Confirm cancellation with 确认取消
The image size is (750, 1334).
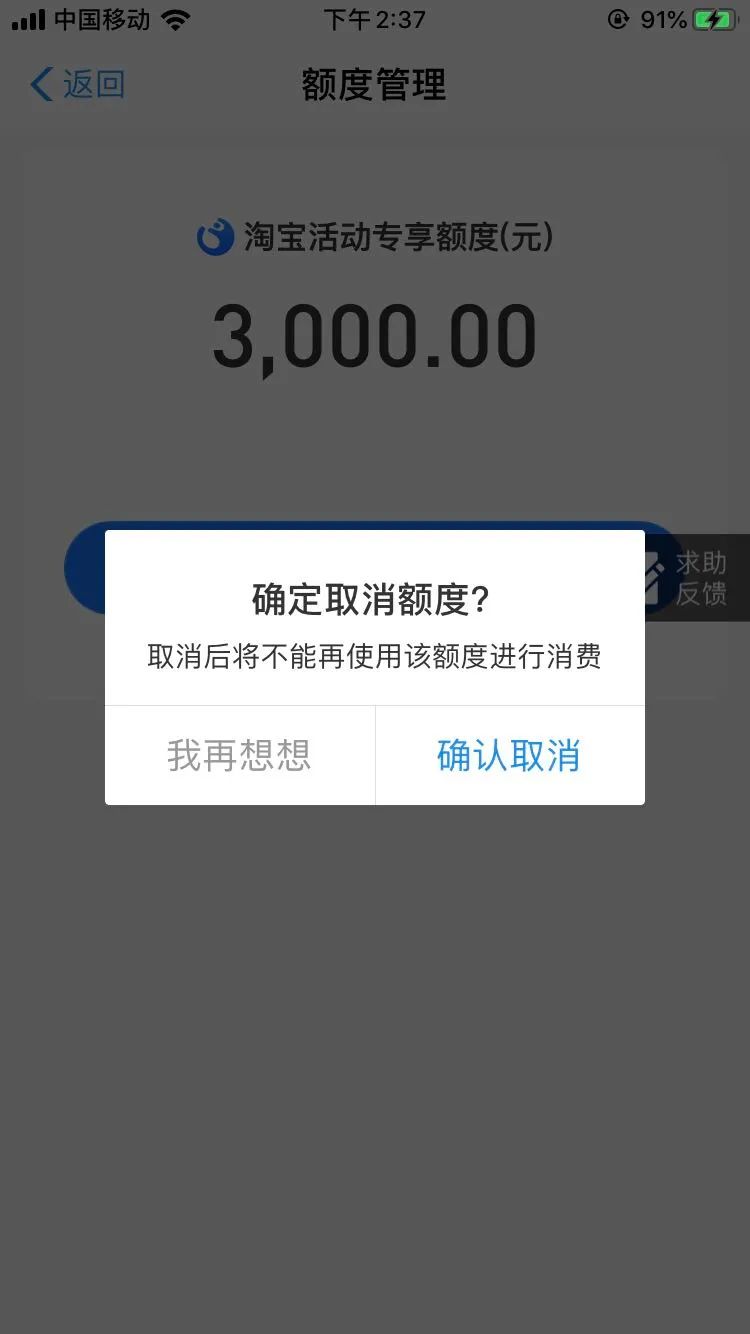509,756
